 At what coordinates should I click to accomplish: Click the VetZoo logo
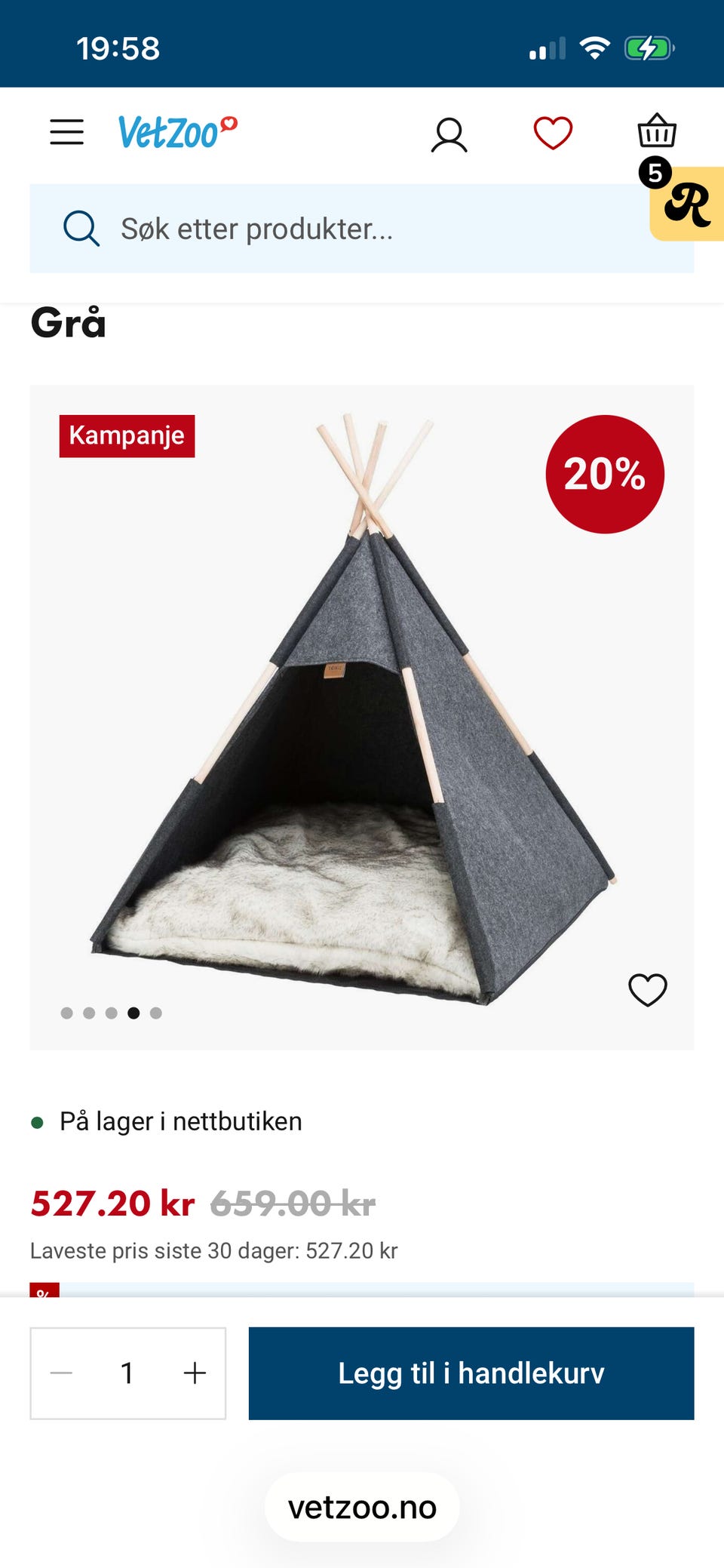coord(175,132)
